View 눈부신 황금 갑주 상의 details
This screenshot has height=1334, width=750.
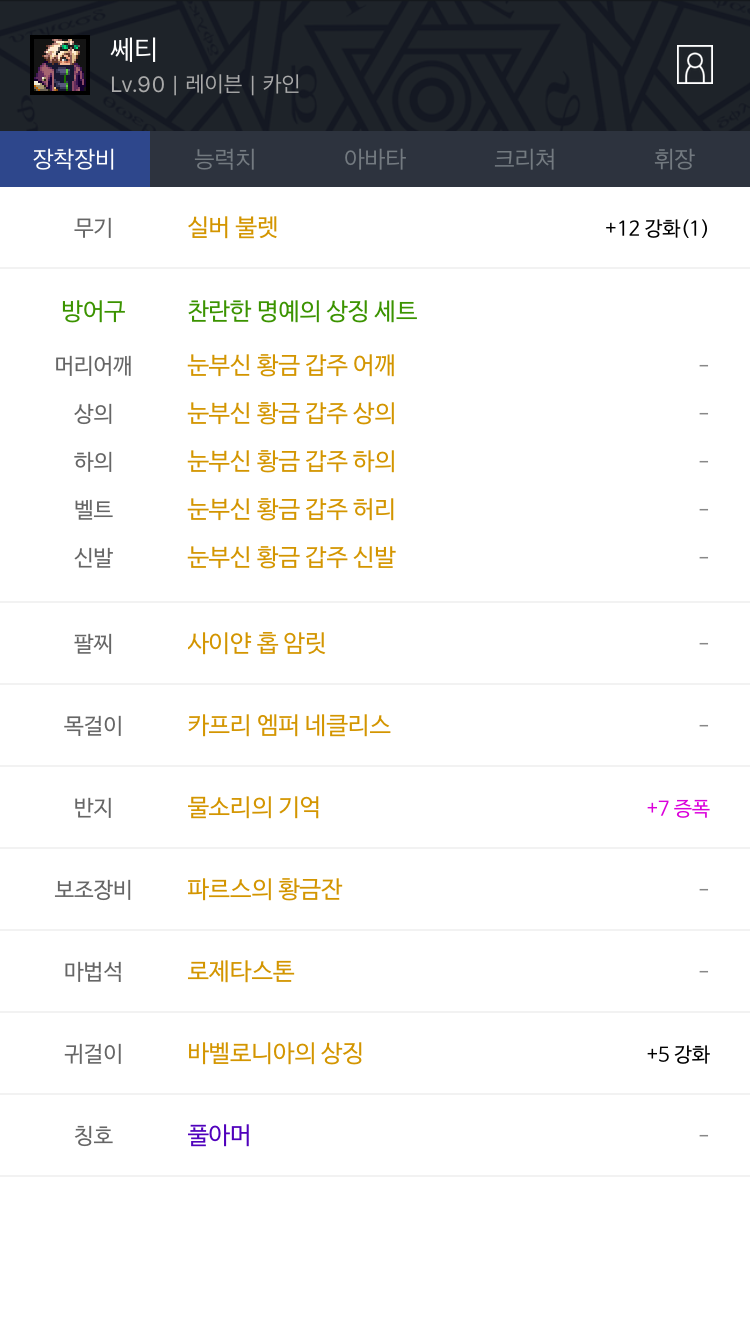[x=291, y=413]
